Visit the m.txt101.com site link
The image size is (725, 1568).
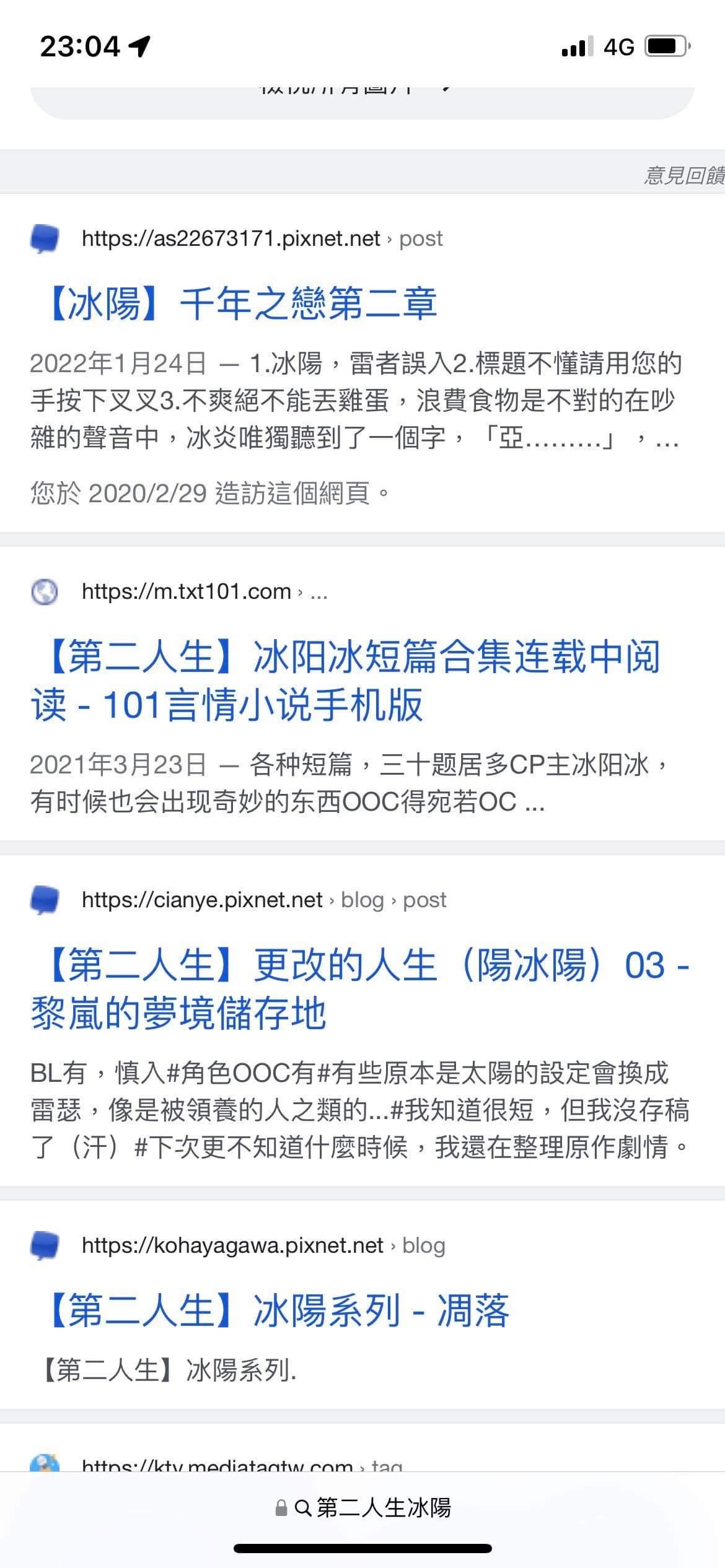pyautogui.click(x=186, y=591)
